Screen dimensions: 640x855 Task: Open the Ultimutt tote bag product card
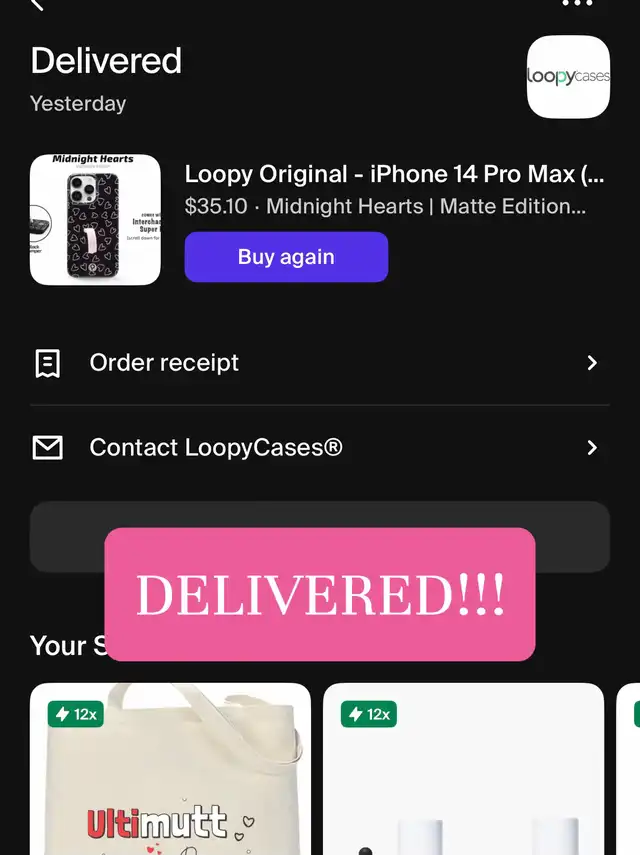pos(170,770)
